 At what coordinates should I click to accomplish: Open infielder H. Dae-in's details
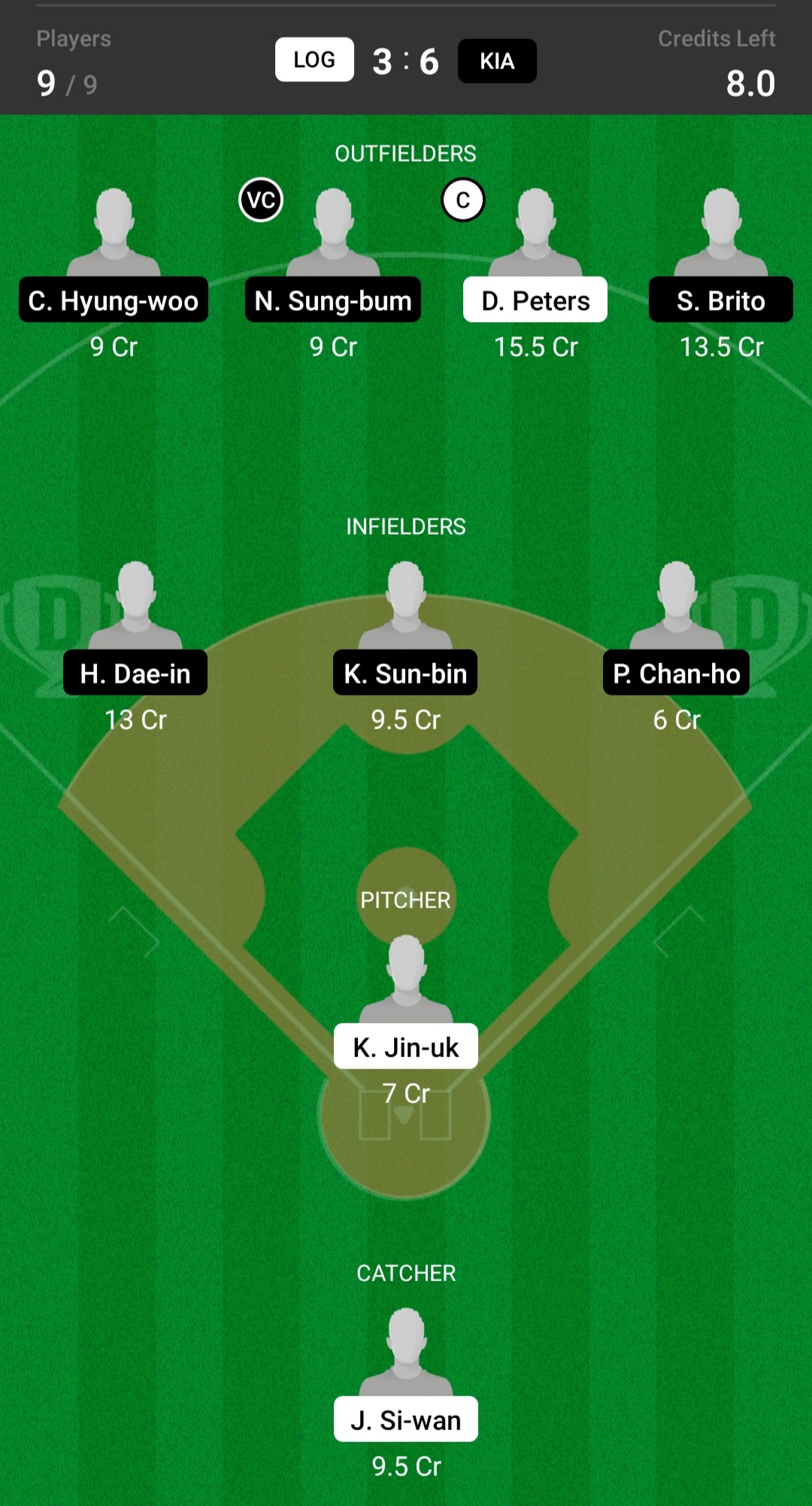(x=135, y=672)
